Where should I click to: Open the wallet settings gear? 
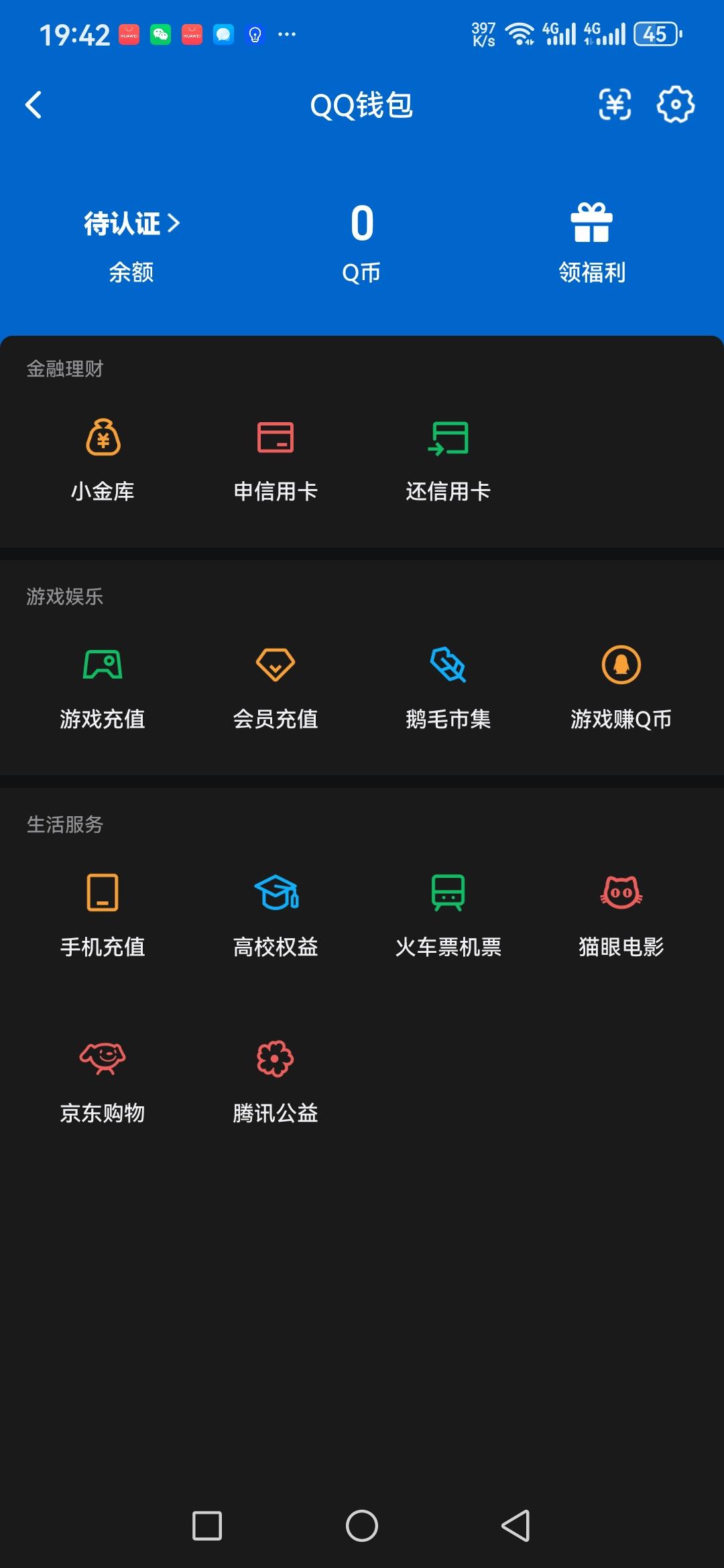click(676, 105)
